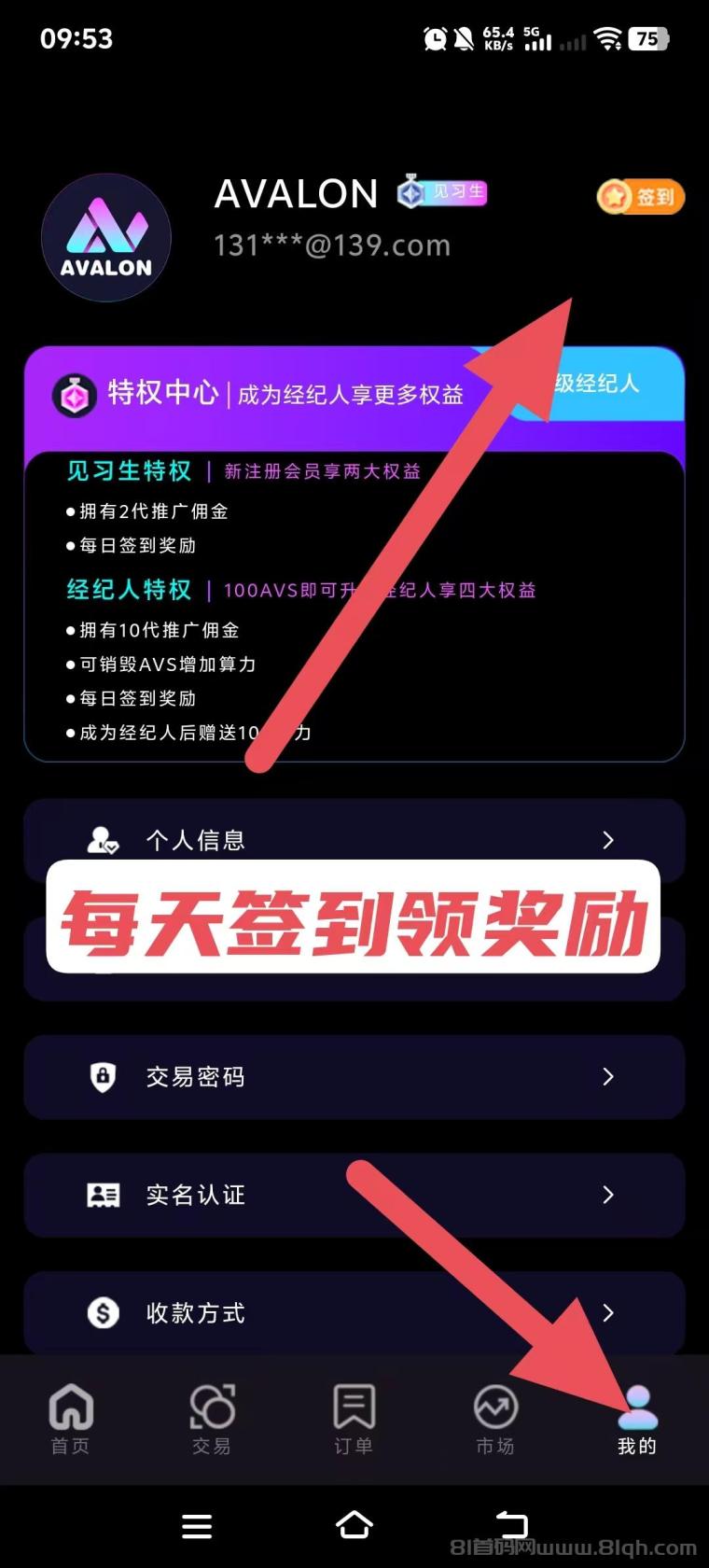The height and width of the screenshot is (1568, 709).
Task: Switch to the 订单 tab
Action: coord(354,1419)
